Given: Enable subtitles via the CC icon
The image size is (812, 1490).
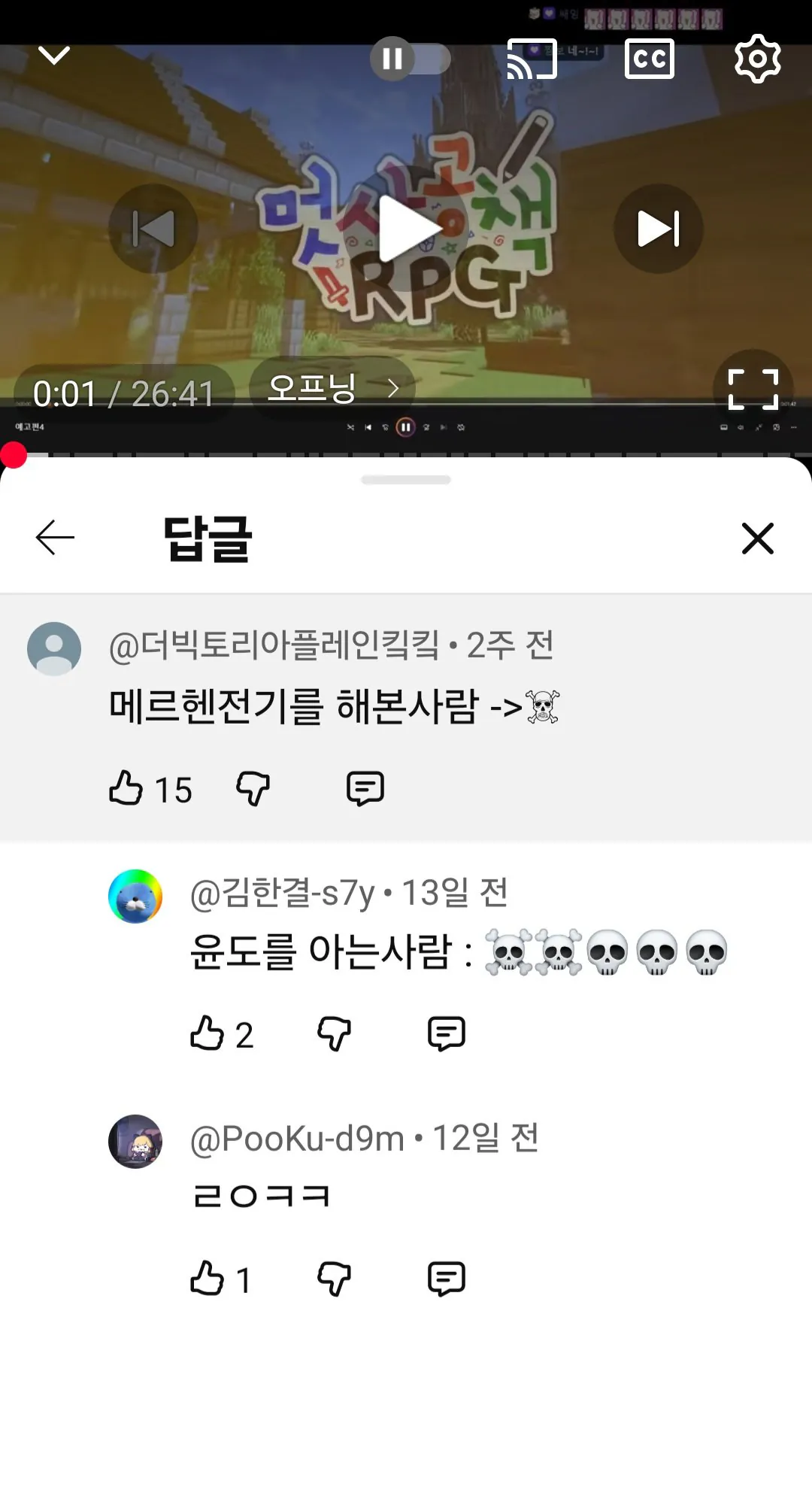Looking at the screenshot, I should [648, 59].
